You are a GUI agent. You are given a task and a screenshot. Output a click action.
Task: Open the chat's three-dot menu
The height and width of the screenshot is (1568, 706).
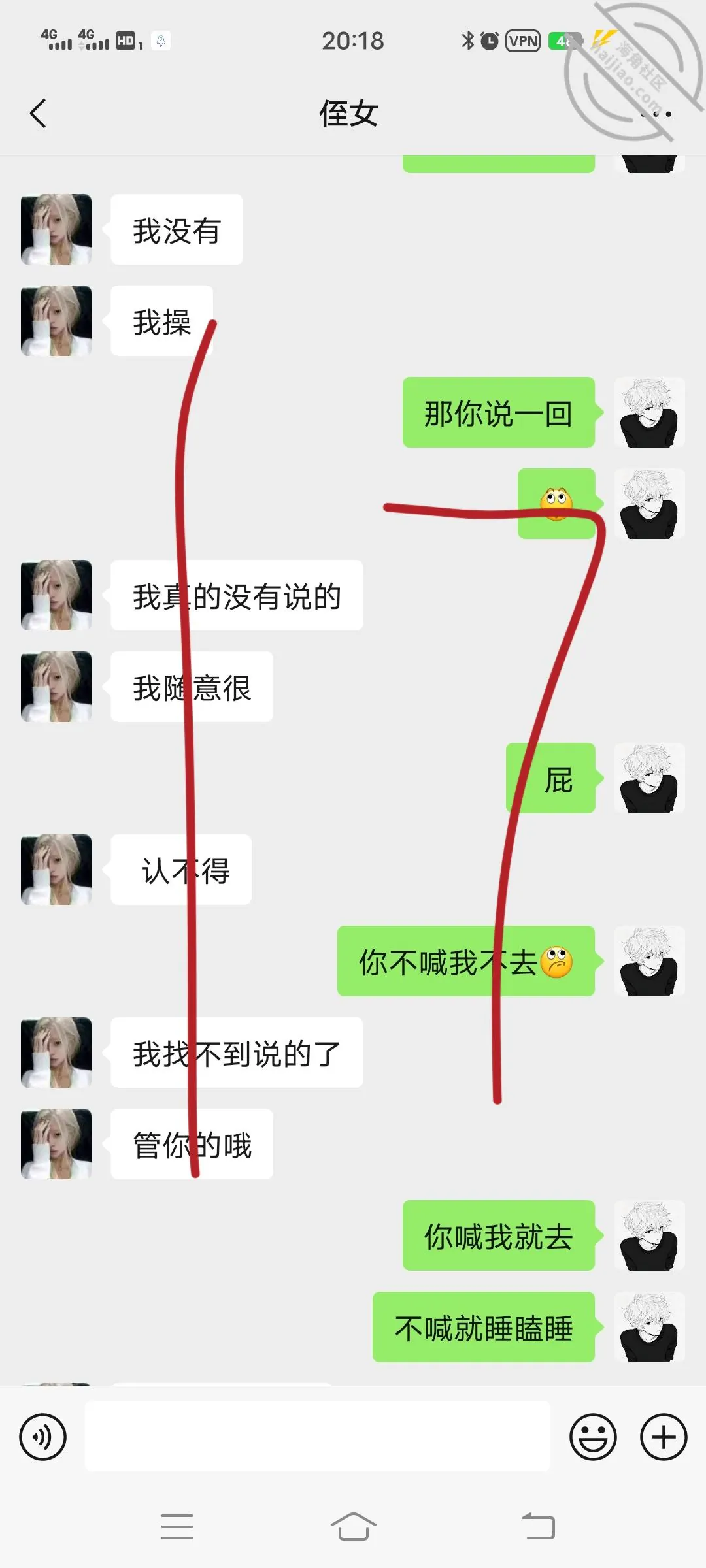click(x=656, y=114)
